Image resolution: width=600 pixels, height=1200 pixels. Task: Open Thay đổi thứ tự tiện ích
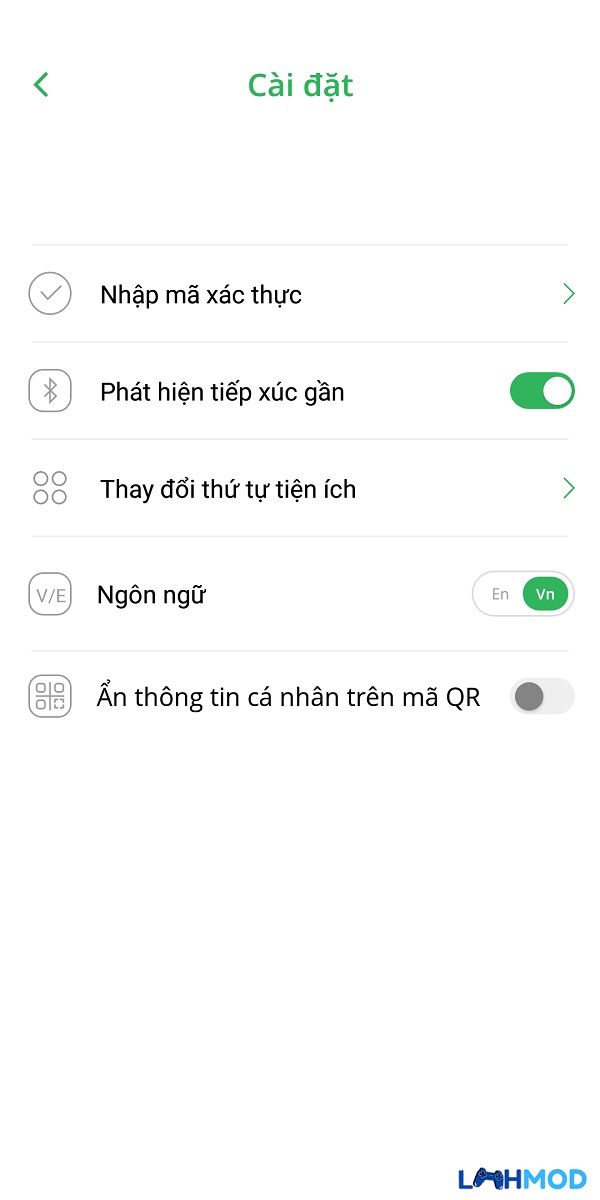pyautogui.click(x=300, y=488)
